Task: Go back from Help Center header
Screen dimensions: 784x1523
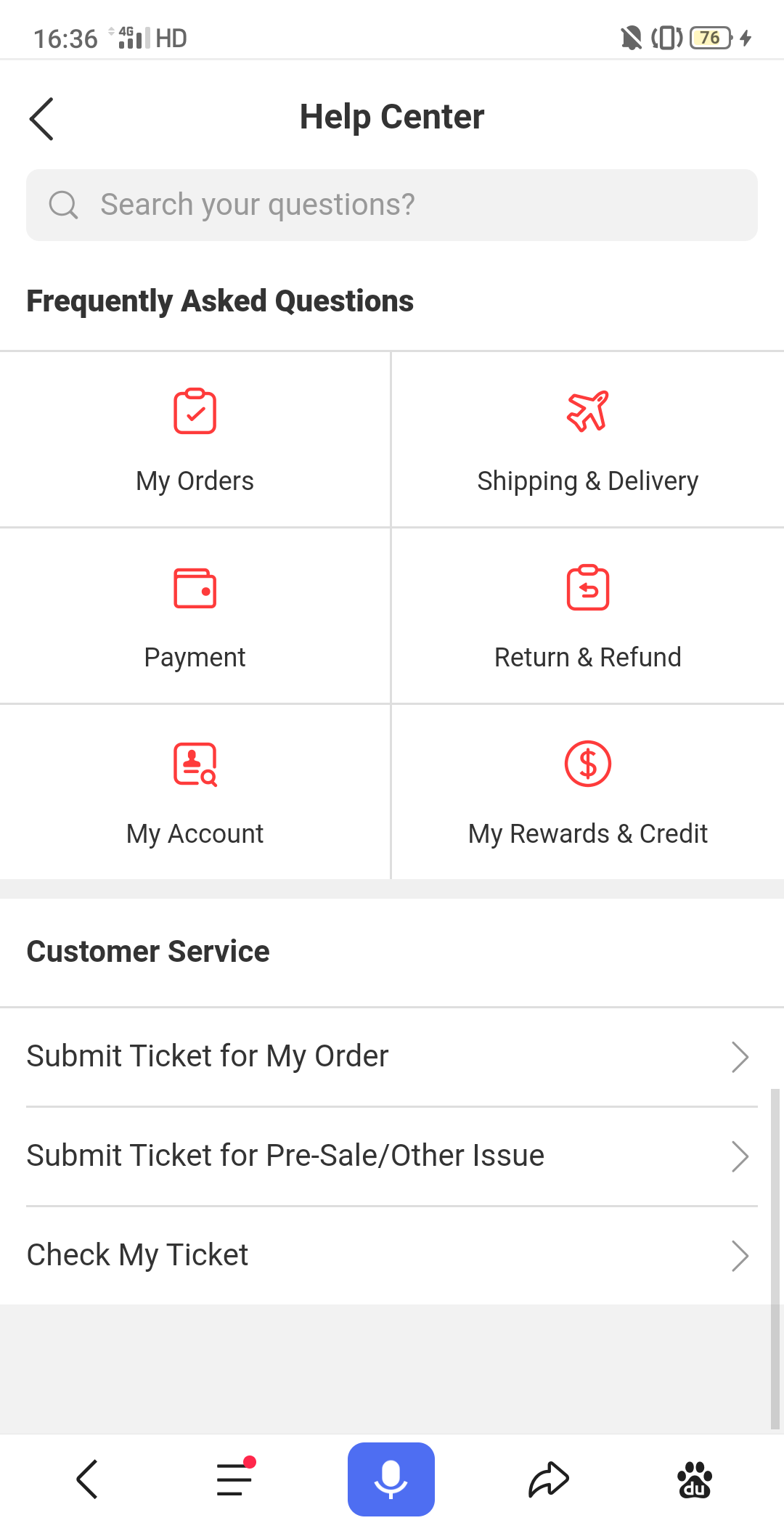Action: pos(42,118)
